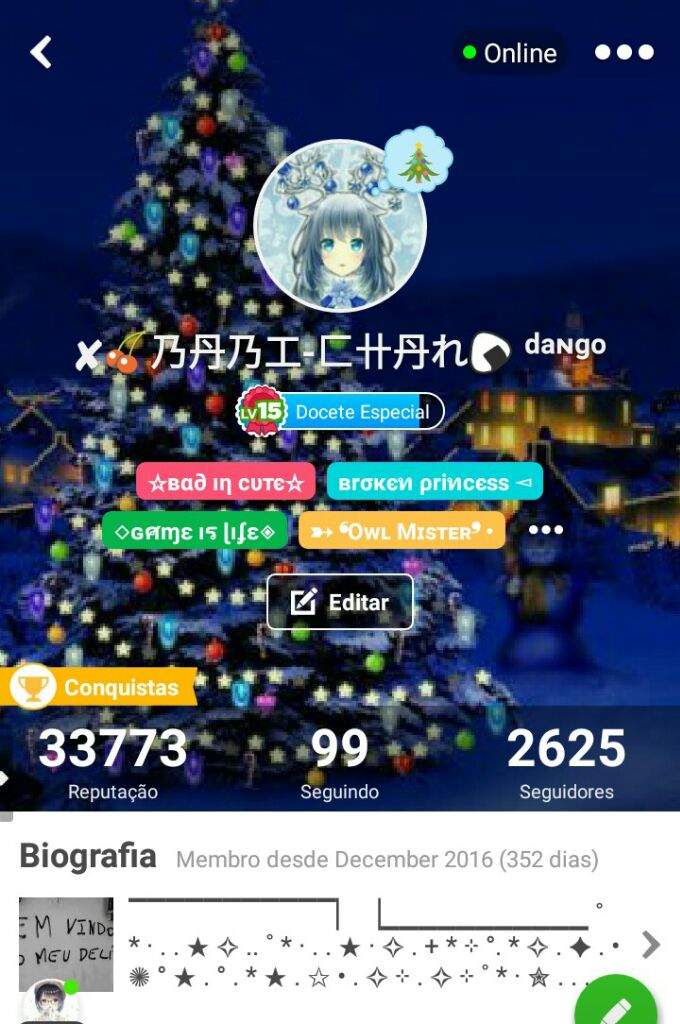Select the bad in cute title chip
This screenshot has height=1024, width=680.
coord(226,482)
